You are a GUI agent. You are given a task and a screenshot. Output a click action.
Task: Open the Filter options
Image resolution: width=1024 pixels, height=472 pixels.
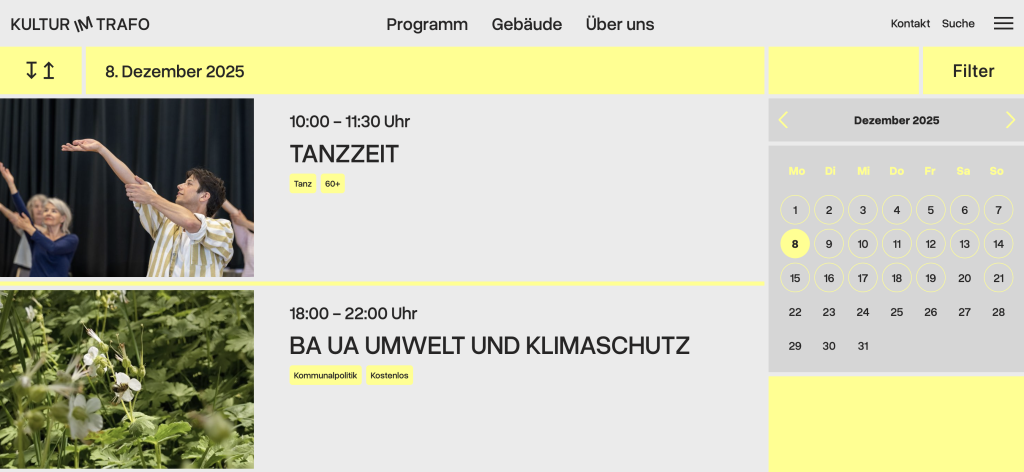[x=973, y=71]
